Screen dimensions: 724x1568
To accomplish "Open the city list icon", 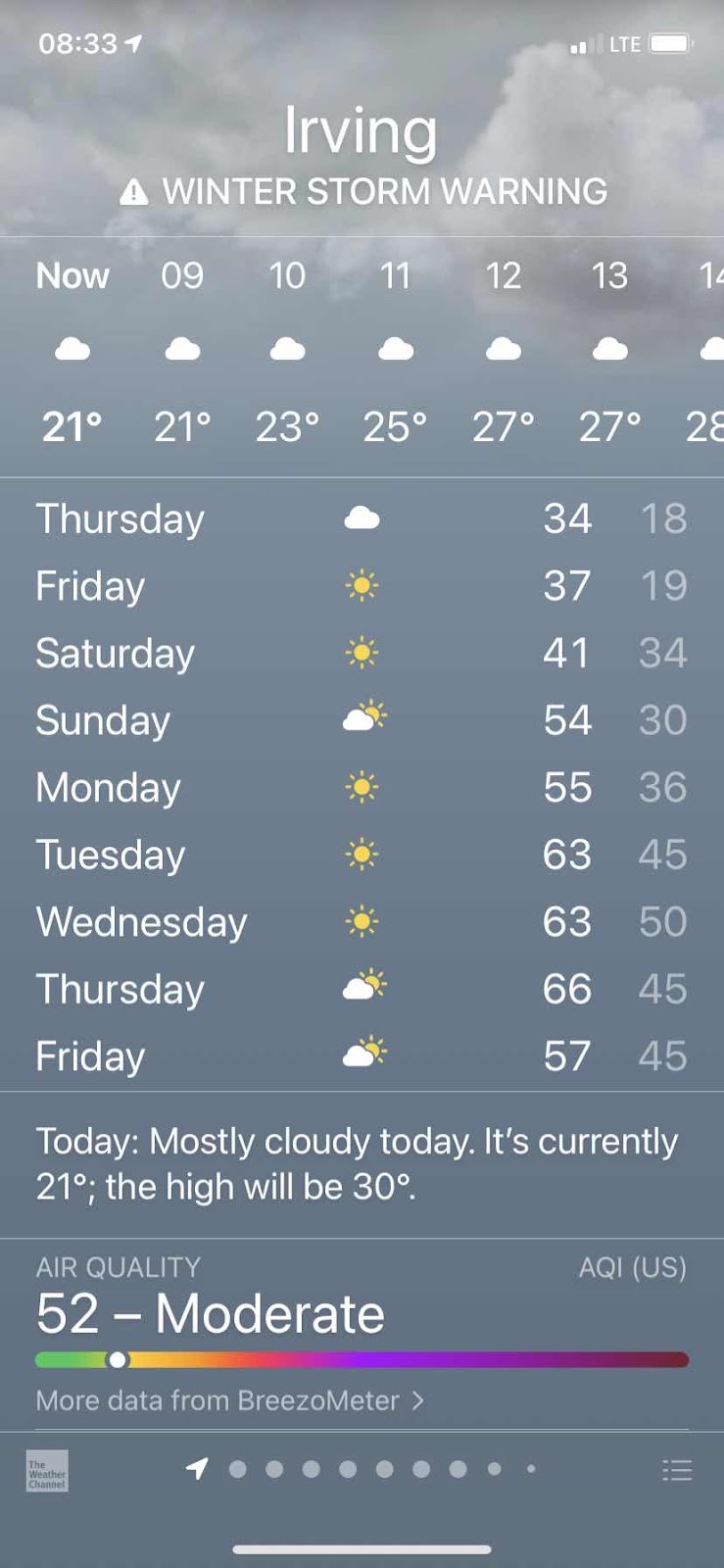I will (676, 1470).
